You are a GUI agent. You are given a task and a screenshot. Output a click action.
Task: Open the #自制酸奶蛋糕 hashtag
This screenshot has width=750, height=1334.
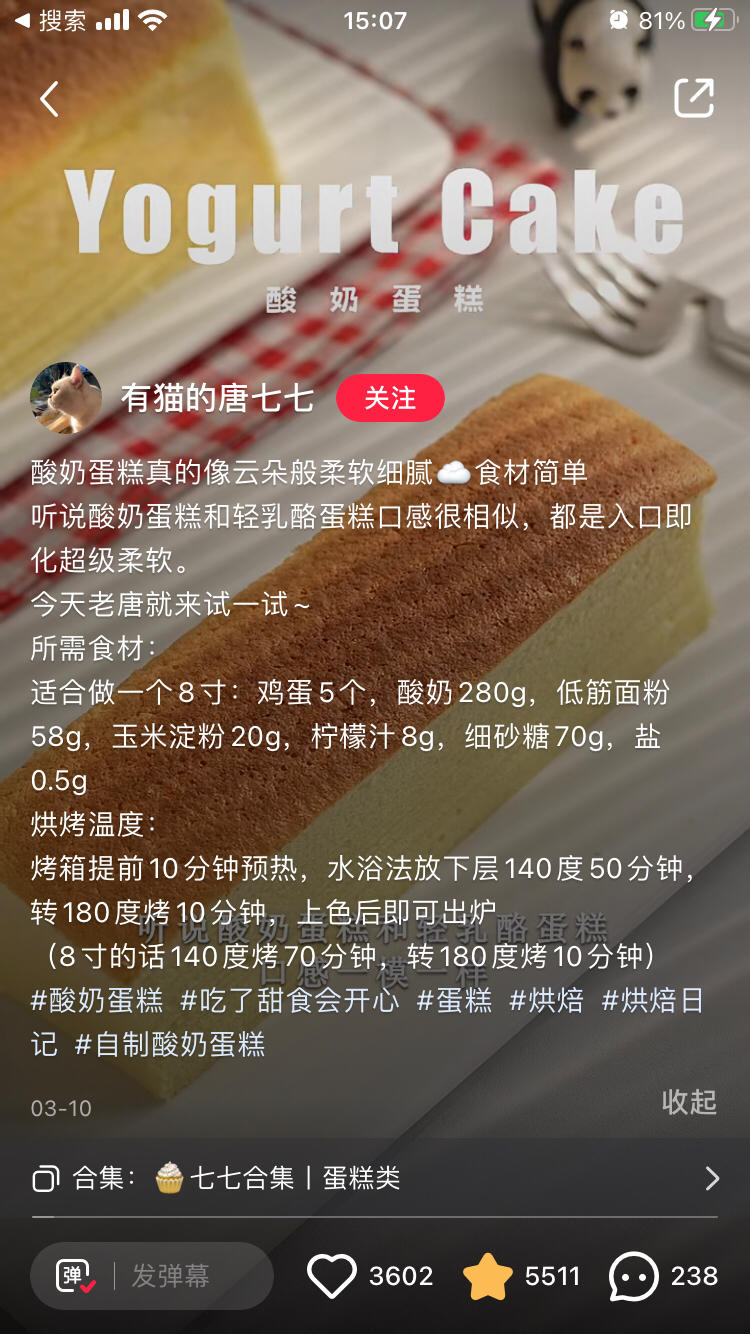click(170, 1045)
